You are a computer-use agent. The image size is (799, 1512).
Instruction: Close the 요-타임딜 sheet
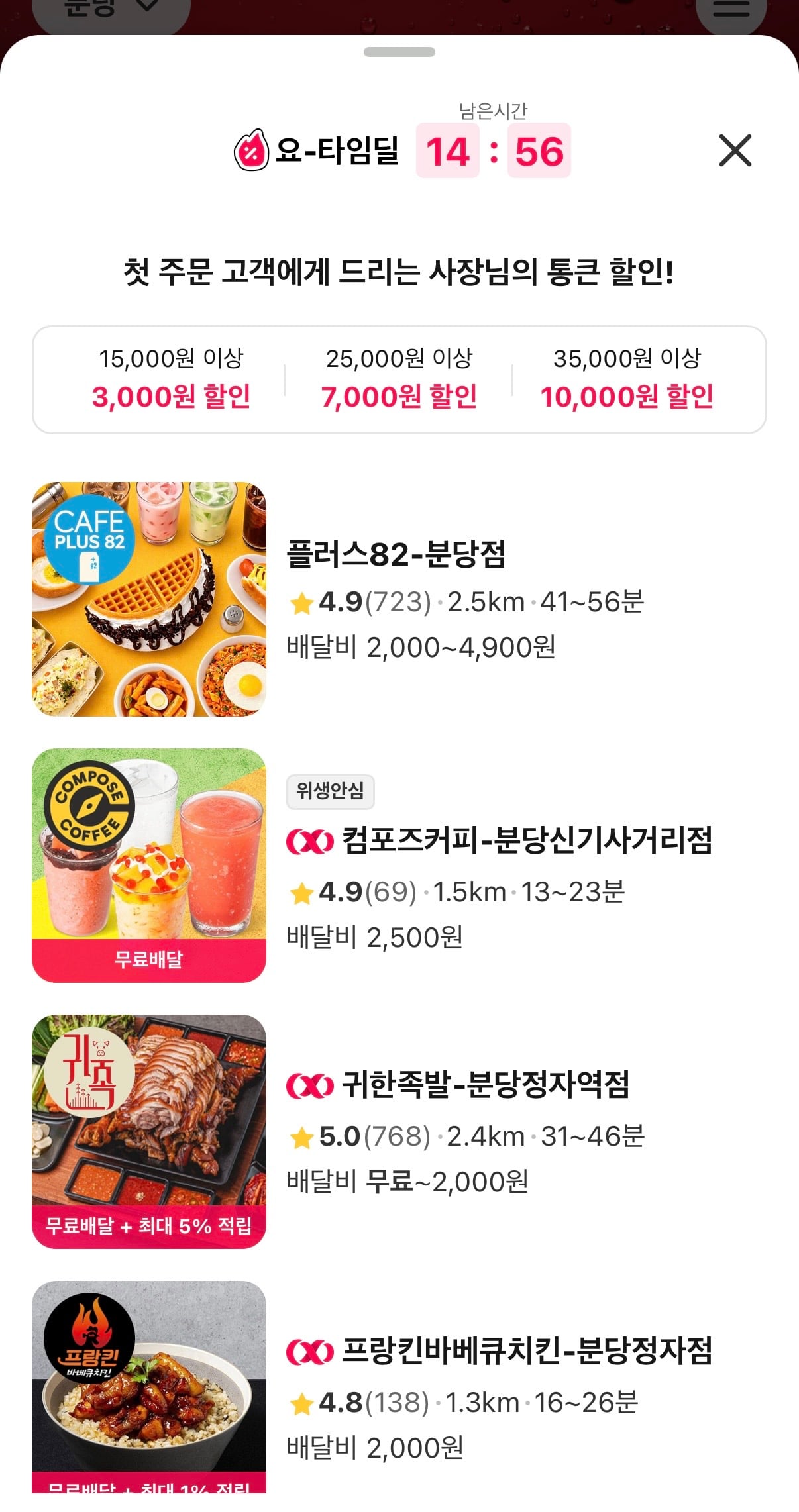point(735,150)
